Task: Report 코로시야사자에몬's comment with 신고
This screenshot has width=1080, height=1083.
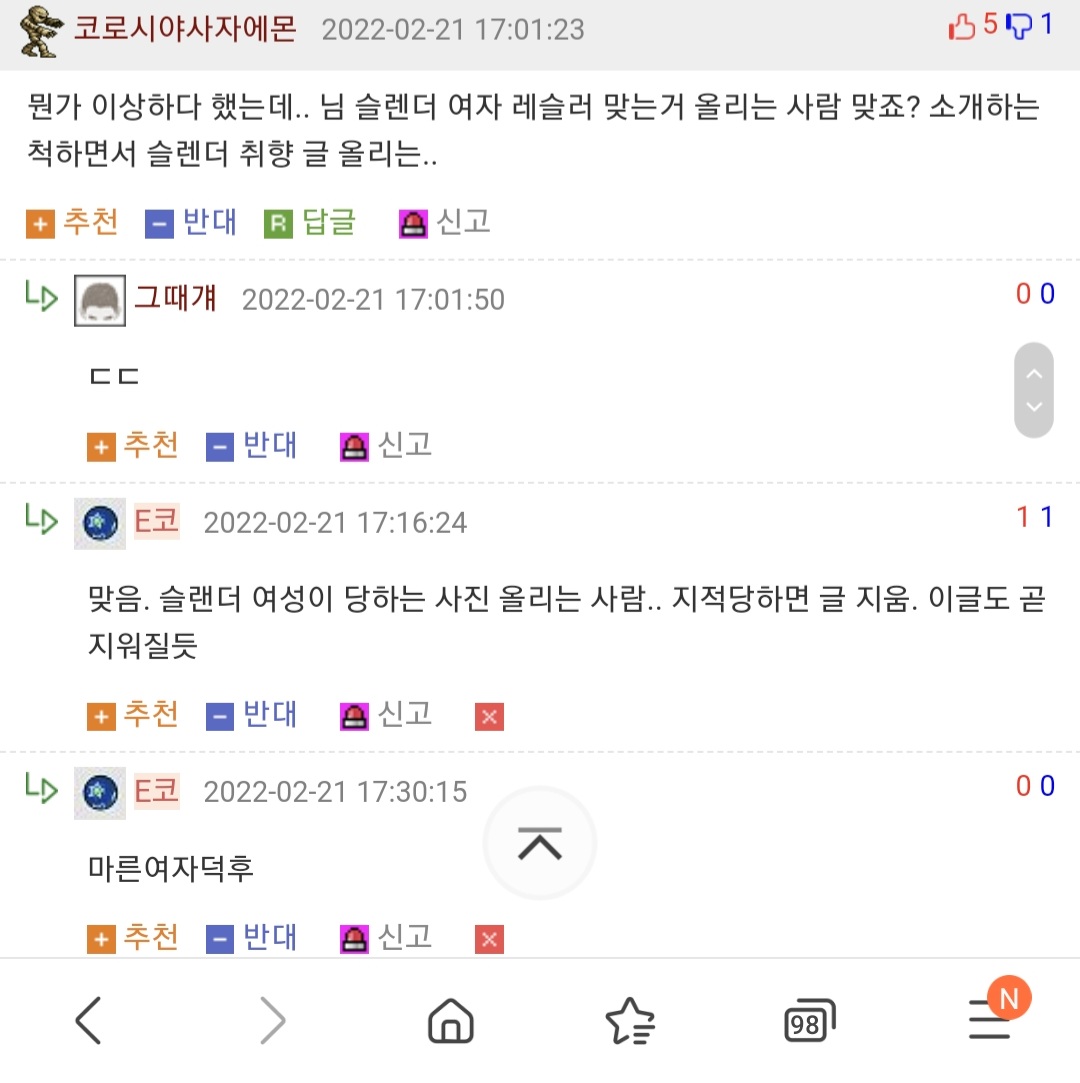Action: (x=445, y=223)
